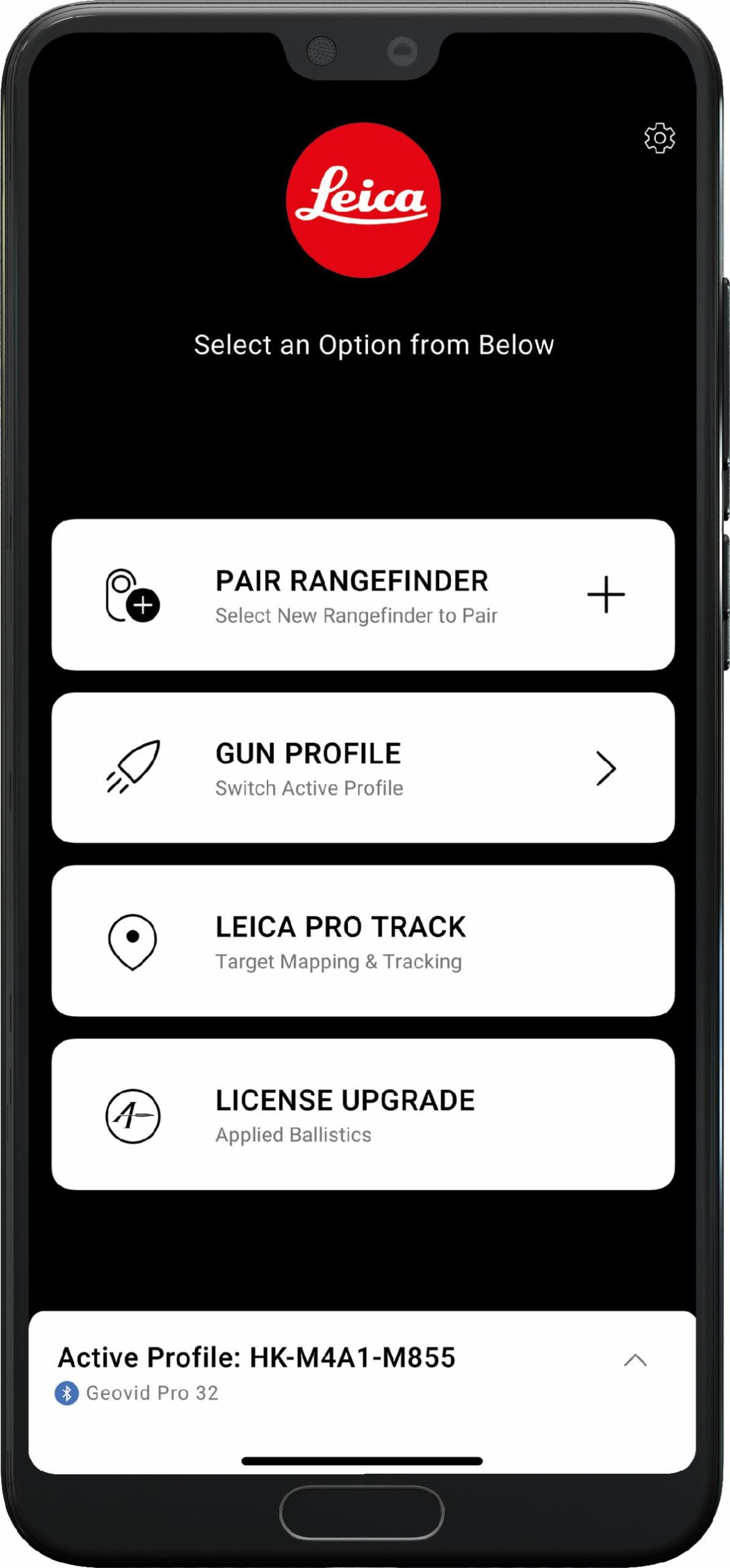Open Leica Pro Track target mapping
730x1568 pixels.
[x=363, y=941]
